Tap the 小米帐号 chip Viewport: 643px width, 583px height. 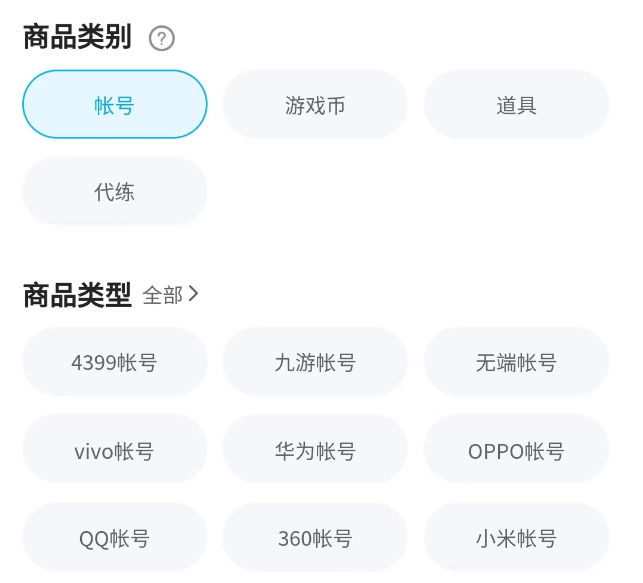(x=516, y=538)
